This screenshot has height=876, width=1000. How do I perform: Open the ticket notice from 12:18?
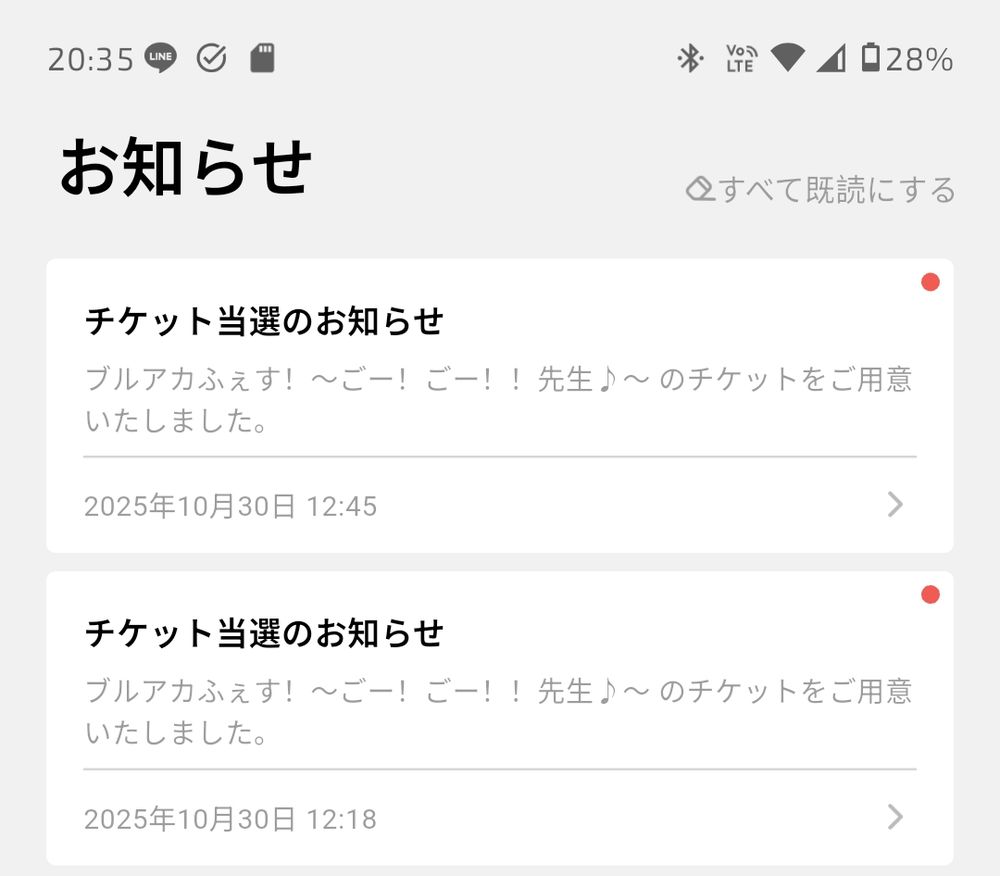[x=500, y=718]
